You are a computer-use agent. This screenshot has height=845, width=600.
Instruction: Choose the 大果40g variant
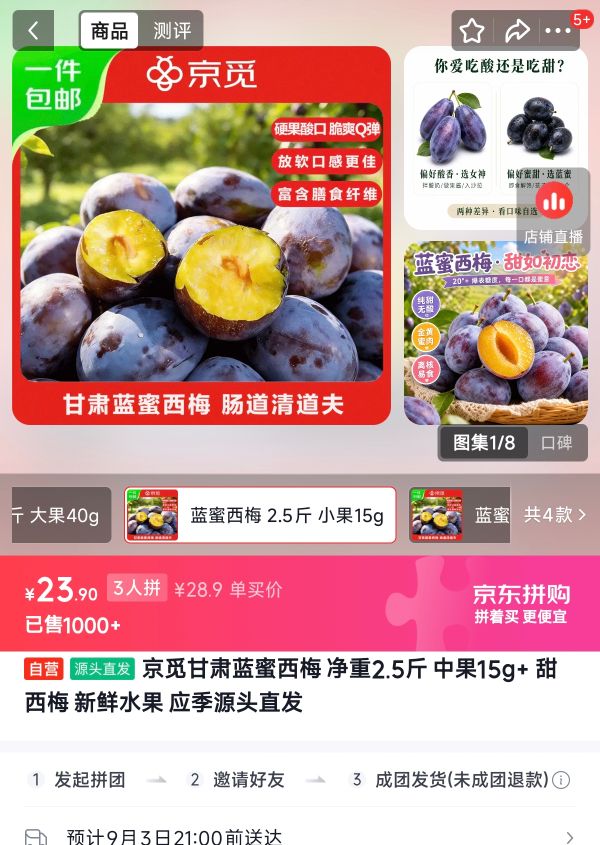coord(61,515)
